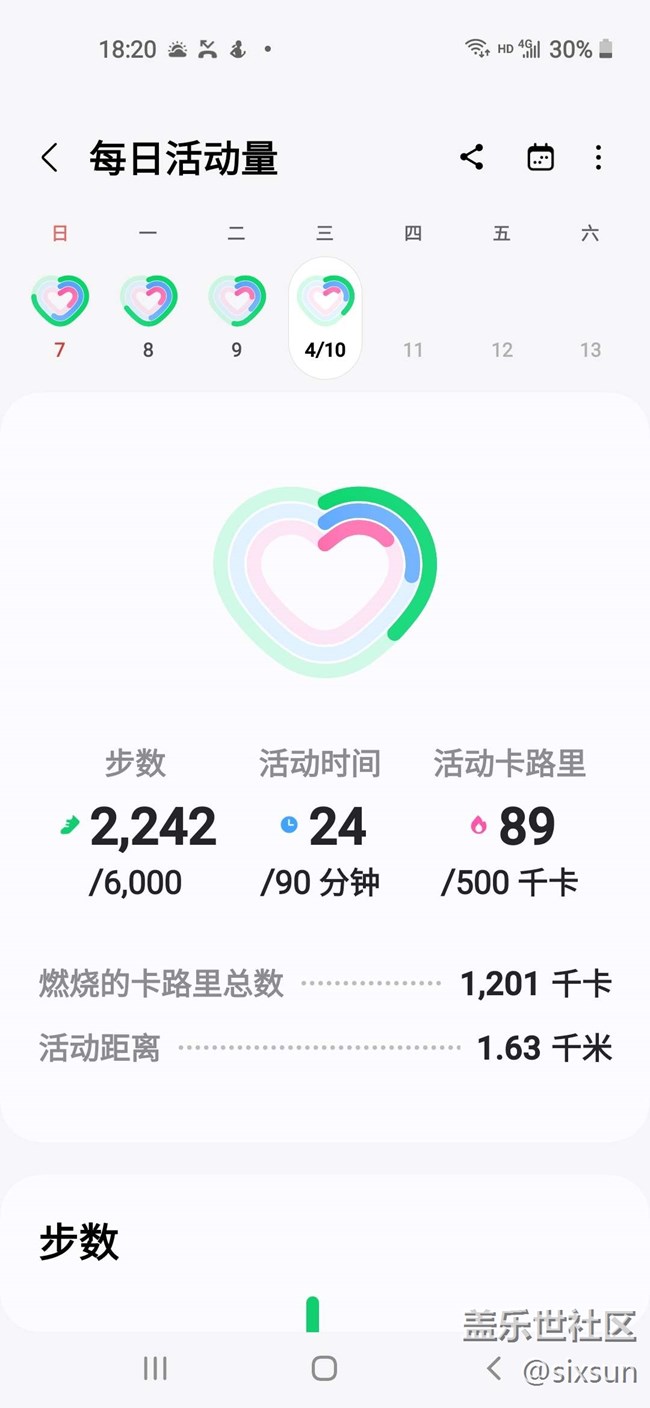Viewport: 650px width, 1408px height.
Task: Select today 4/10 in week strip
Action: click(325, 317)
